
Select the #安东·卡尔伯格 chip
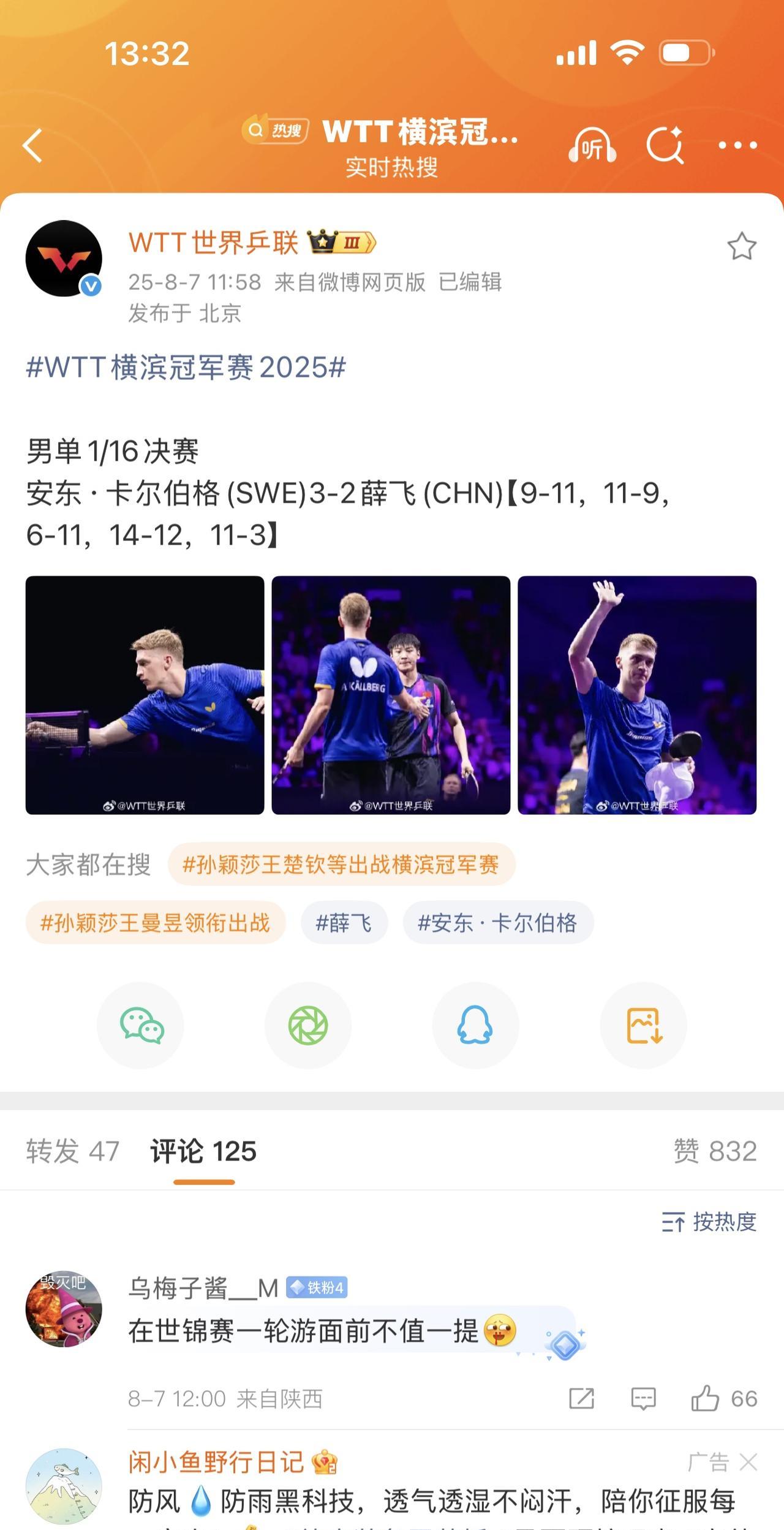[x=497, y=923]
